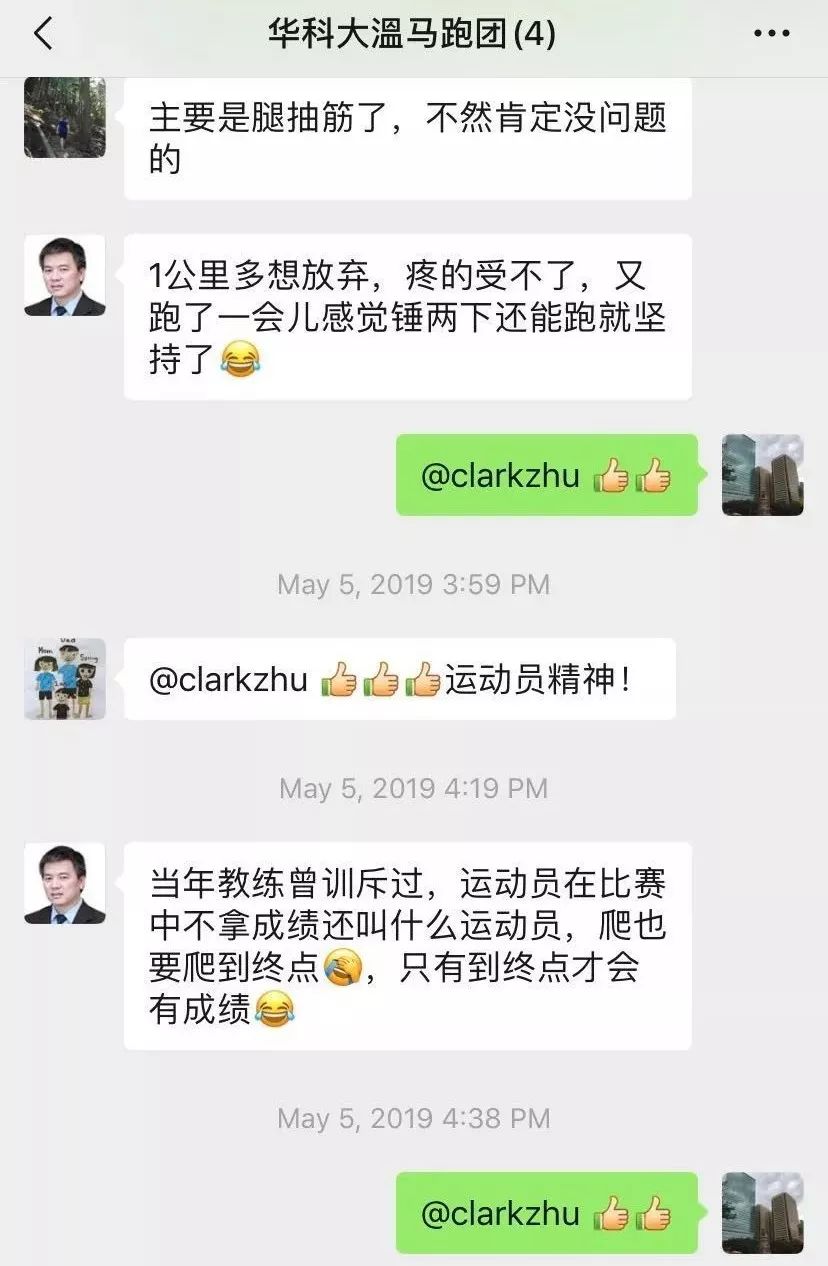Viewport: 828px width, 1266px height.
Task: Open cartoon family avatar beside 运动员精神 message
Action: pos(64,679)
